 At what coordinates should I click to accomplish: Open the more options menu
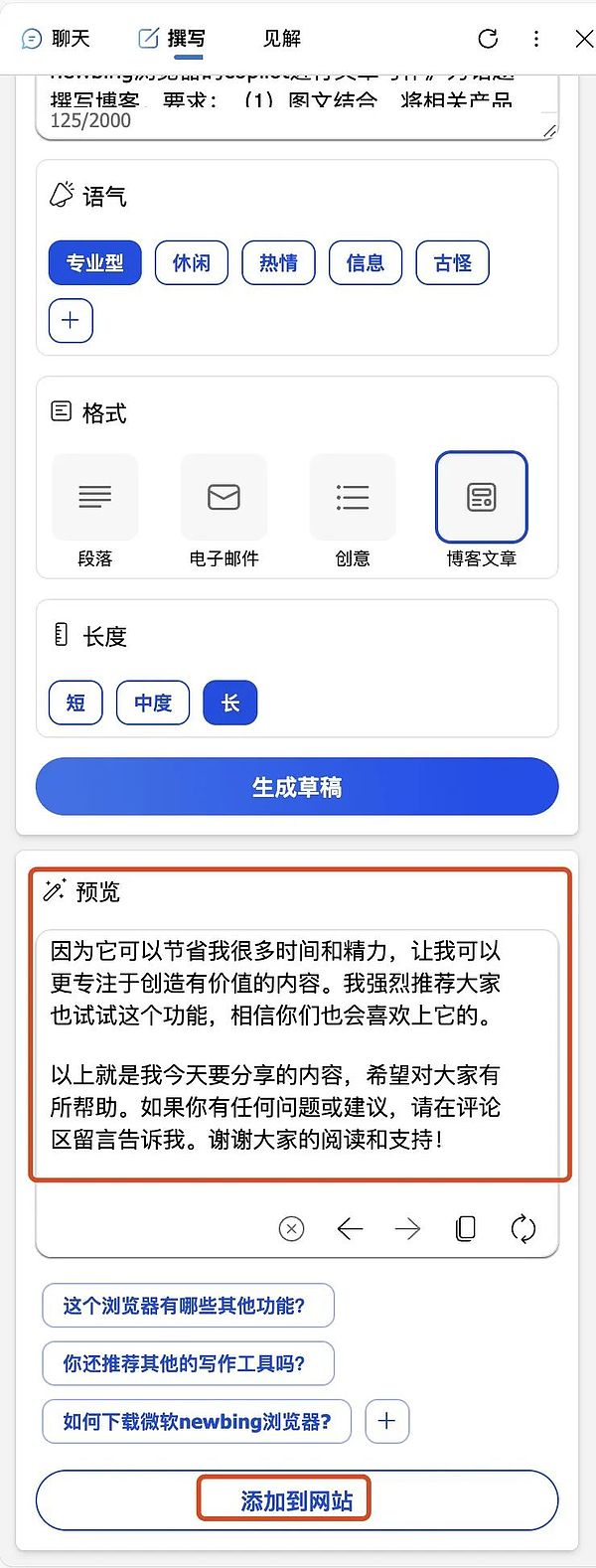coord(536,39)
